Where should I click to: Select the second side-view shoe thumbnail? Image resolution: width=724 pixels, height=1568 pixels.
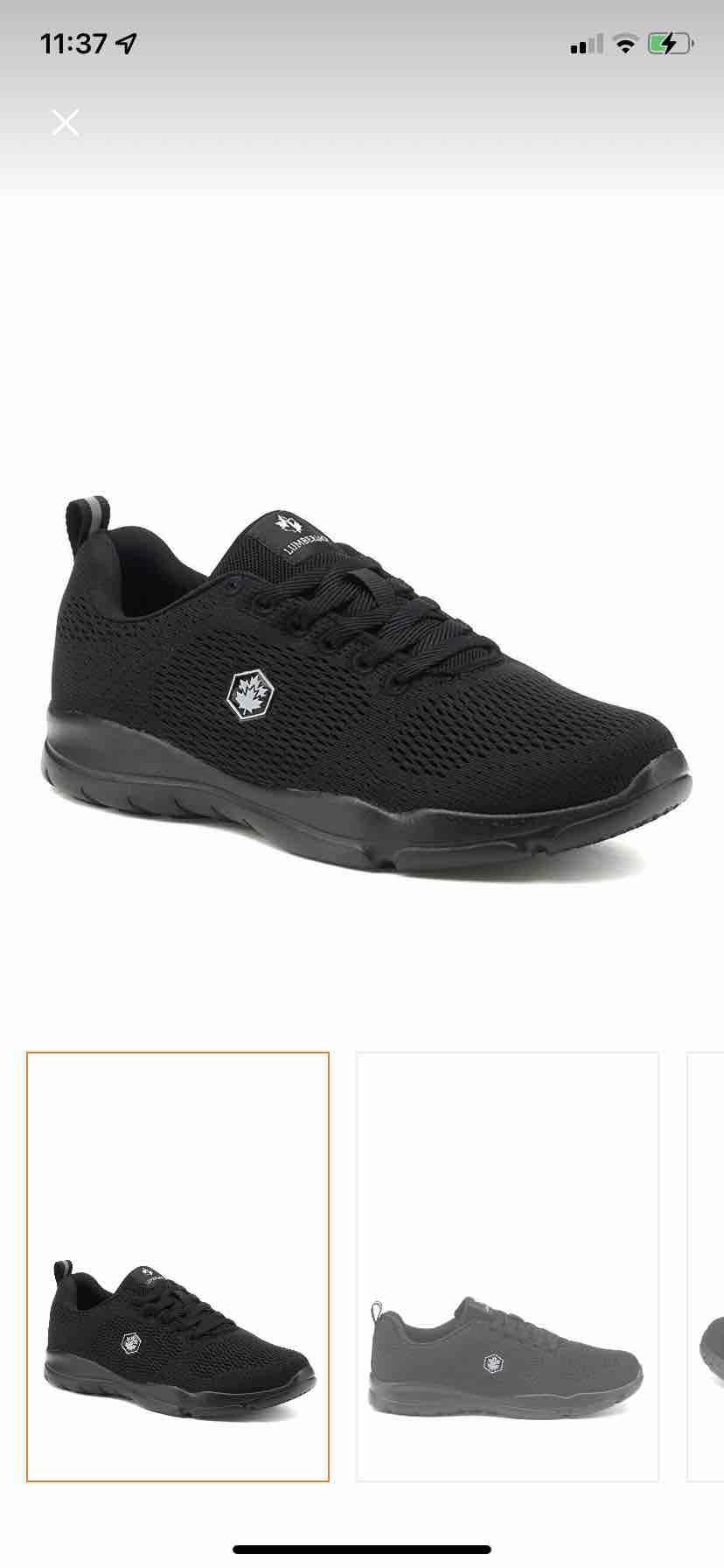coord(507,1266)
